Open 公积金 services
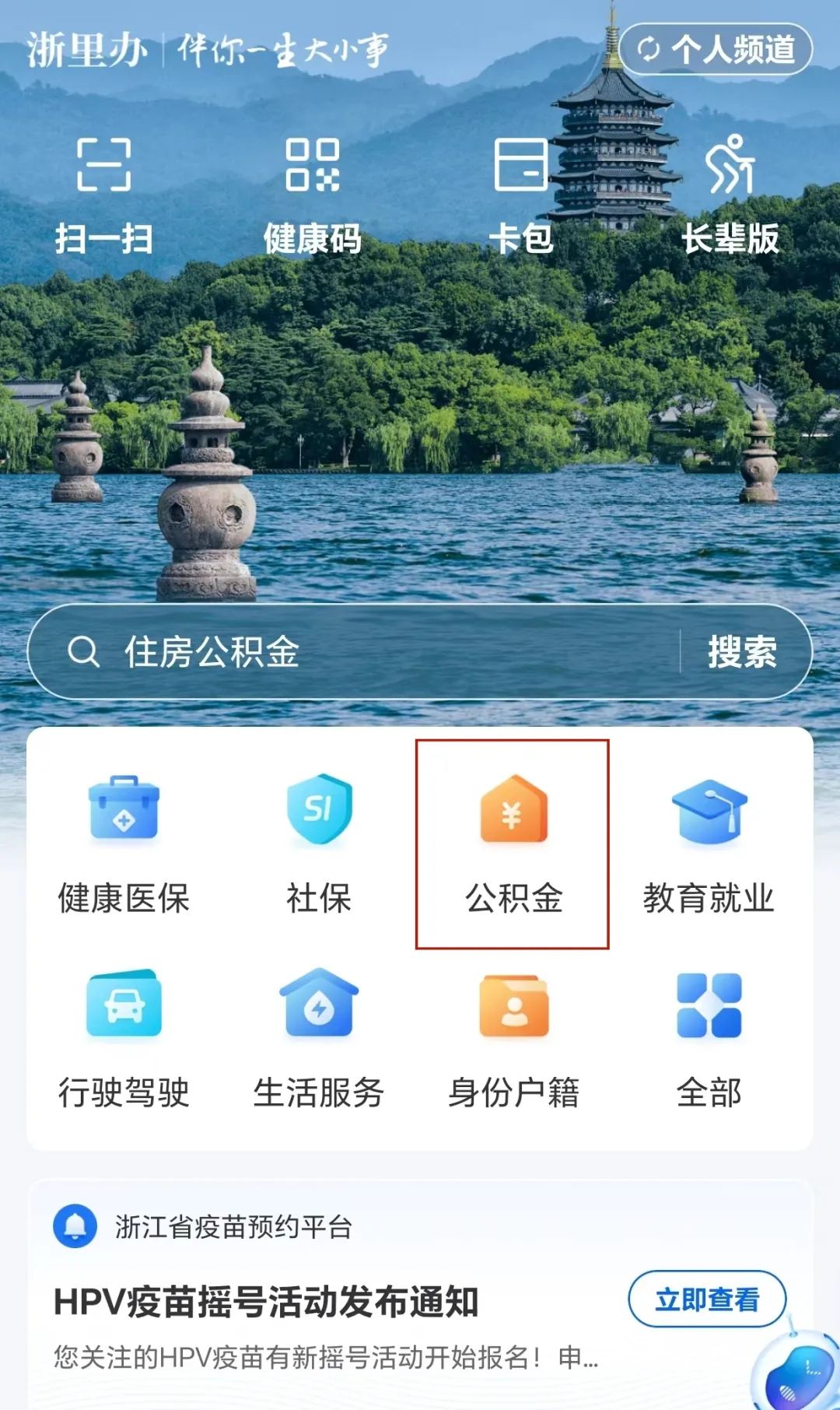The height and width of the screenshot is (1410, 840). pyautogui.click(x=513, y=844)
